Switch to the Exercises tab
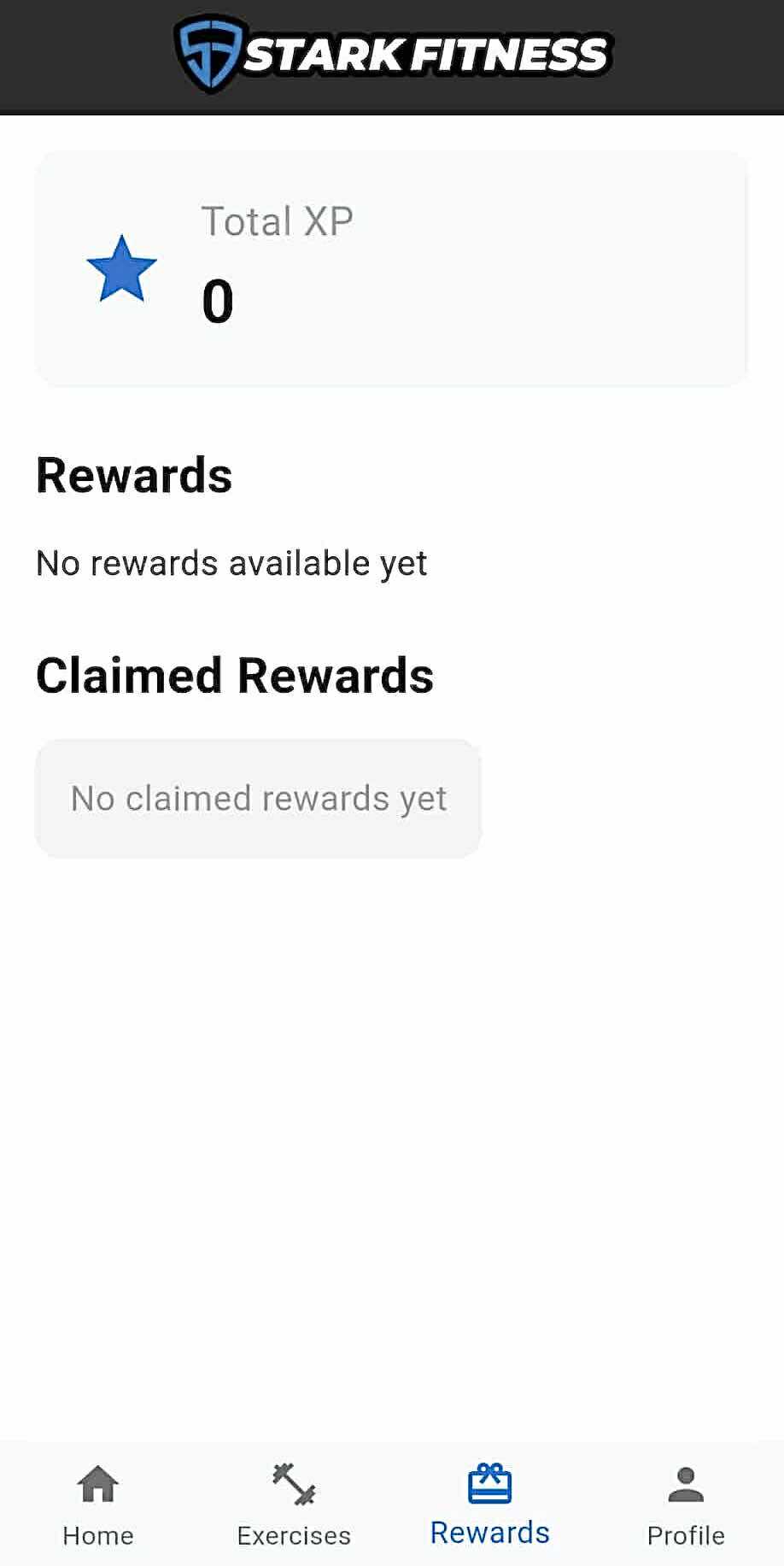The height and width of the screenshot is (1566, 784). pos(294,1505)
